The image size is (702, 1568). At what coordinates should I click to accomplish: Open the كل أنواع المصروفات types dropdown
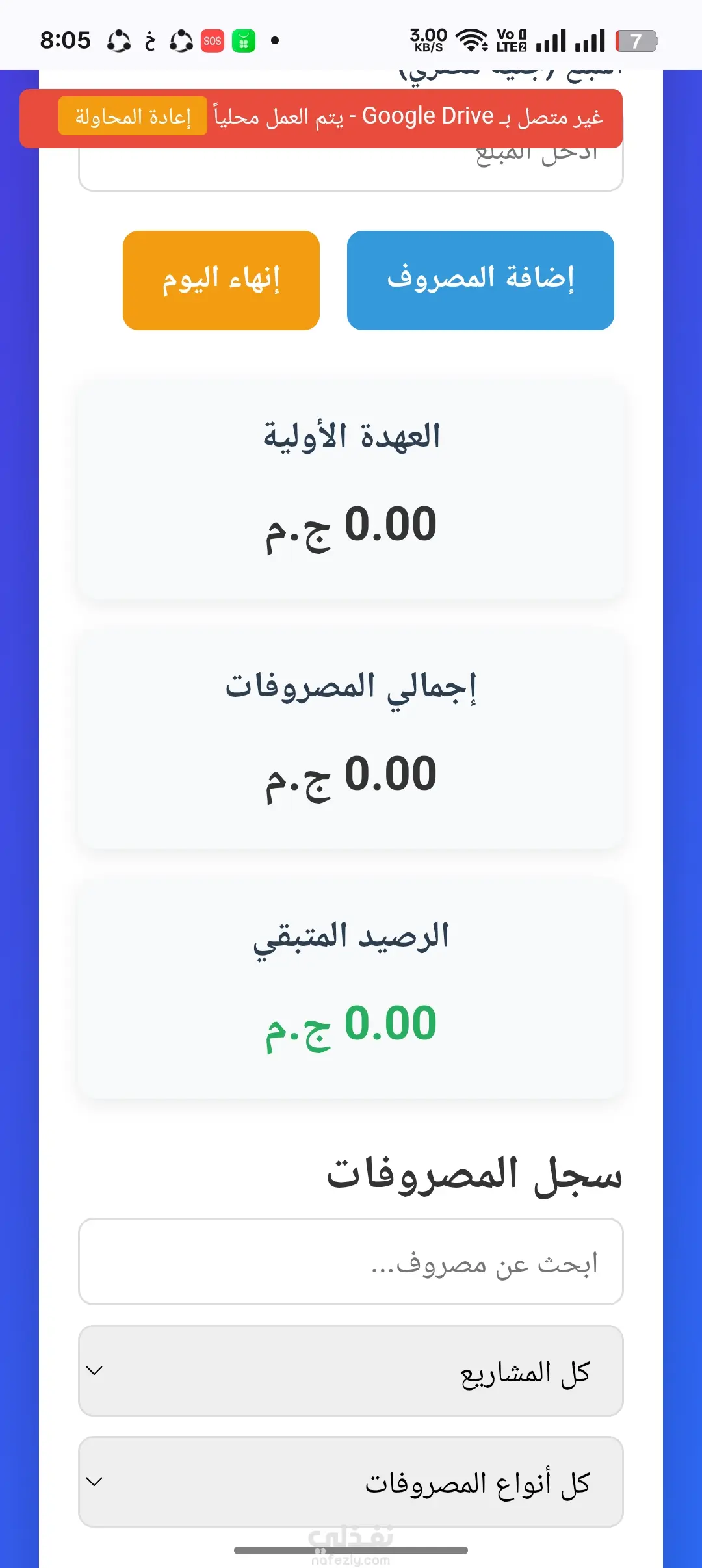pyautogui.click(x=351, y=1482)
